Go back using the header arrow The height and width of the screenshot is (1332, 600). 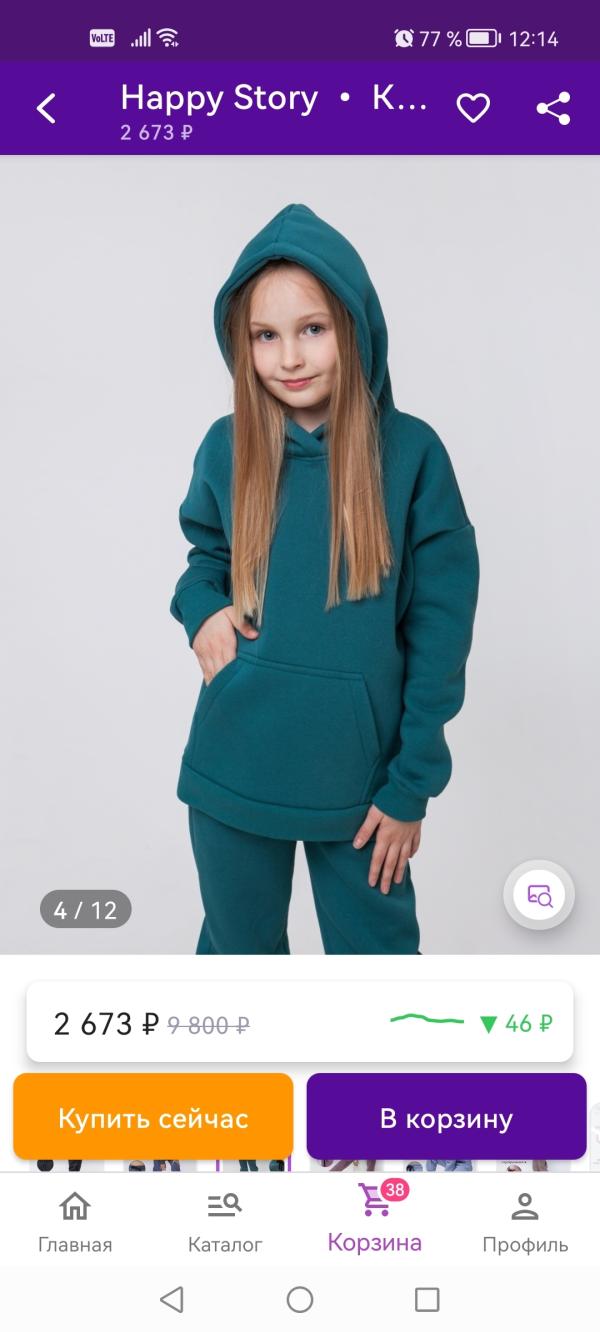point(46,108)
